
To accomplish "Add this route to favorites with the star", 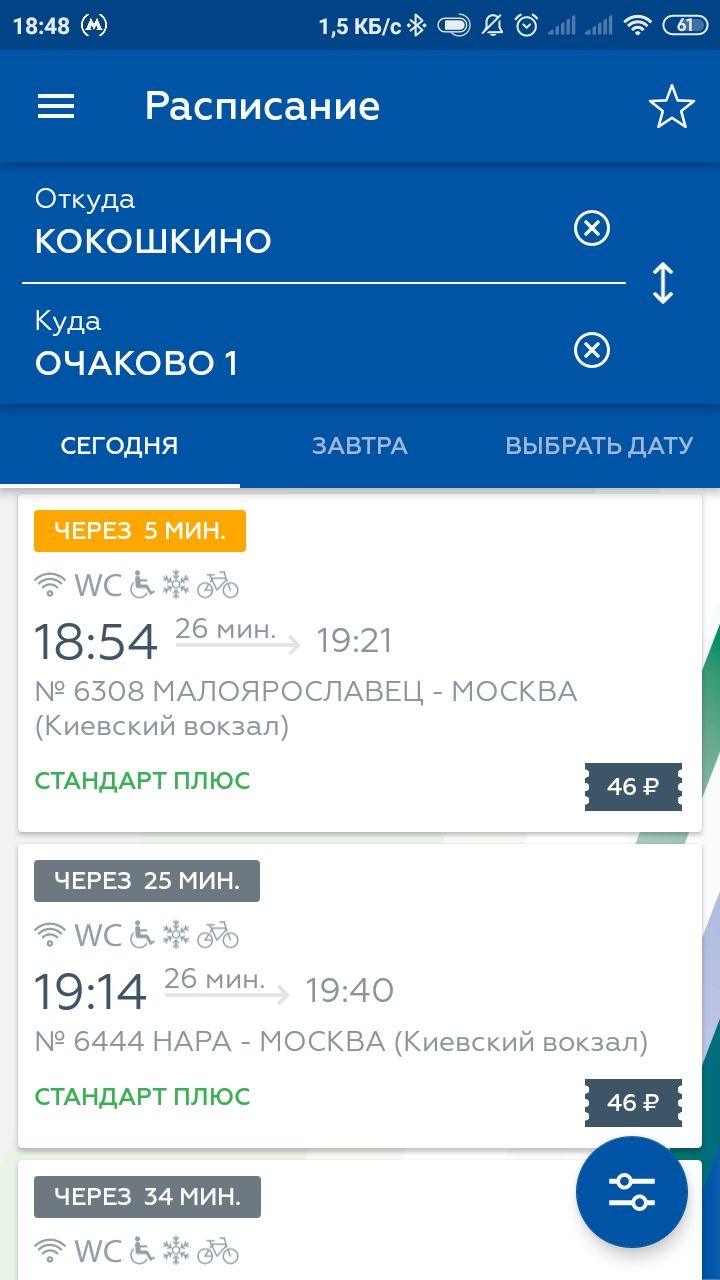I will [671, 107].
